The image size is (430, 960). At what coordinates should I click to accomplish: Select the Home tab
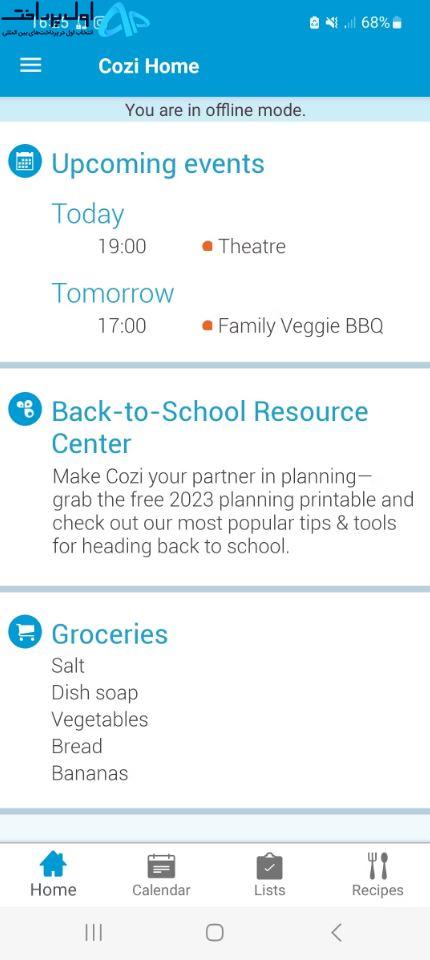point(53,875)
